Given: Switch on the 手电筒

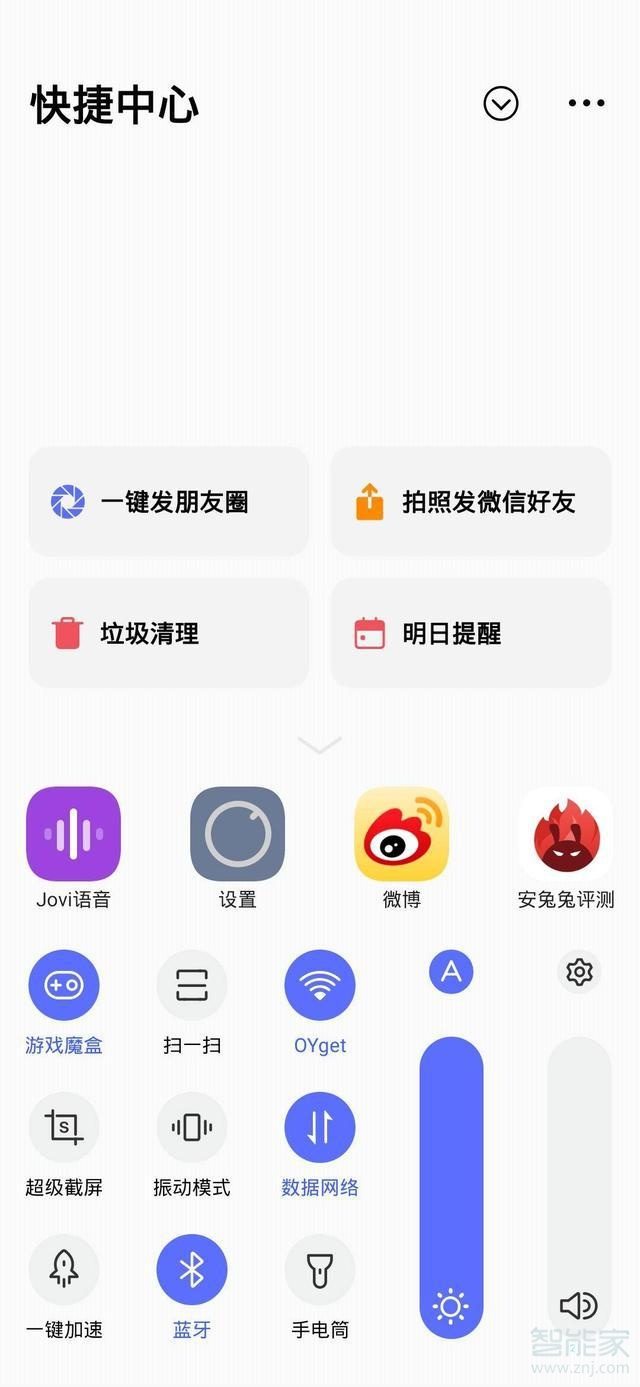Looking at the screenshot, I should pyautogui.click(x=320, y=1269).
